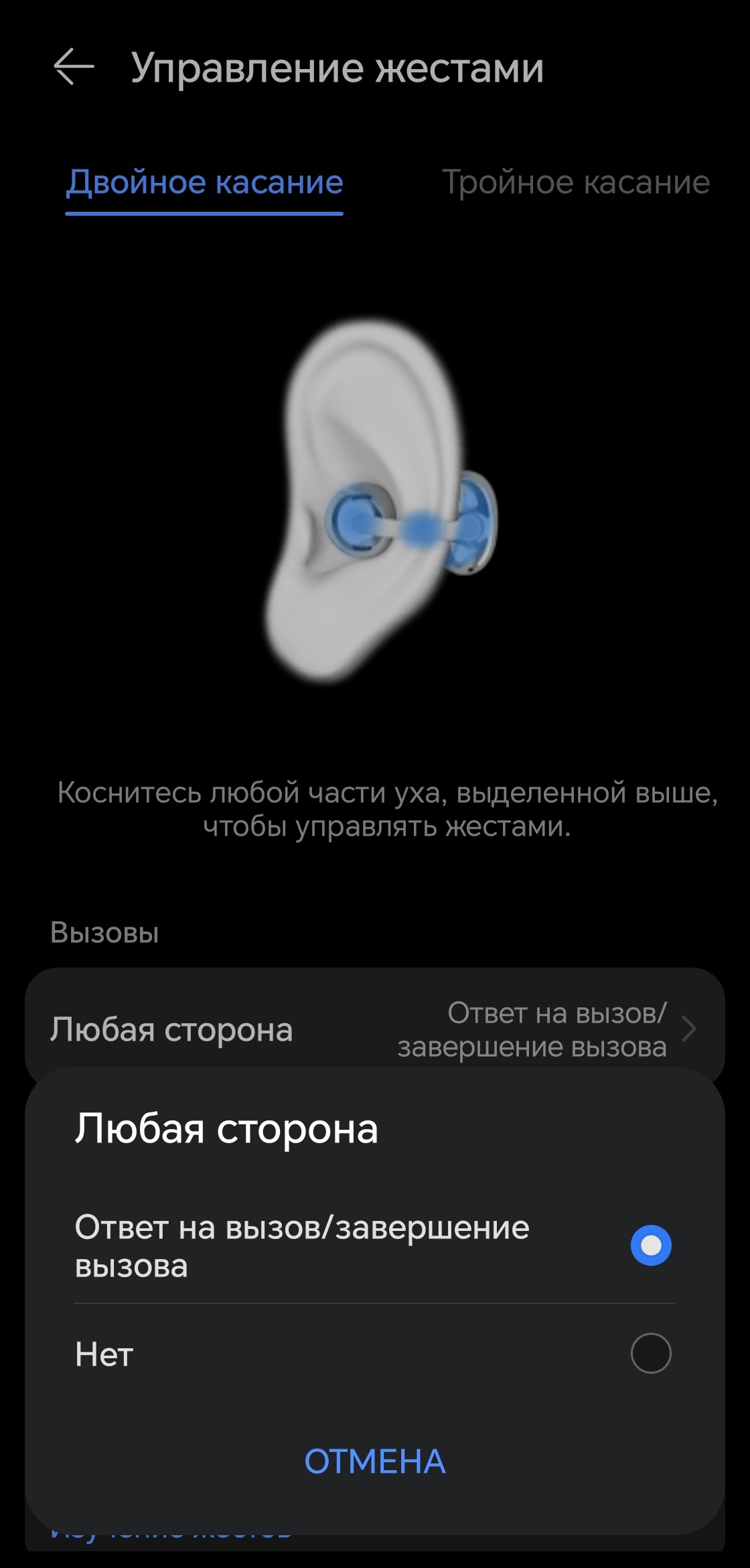
Task: Choose Ответ на вызов/завершение вызова option
Action: (x=650, y=1246)
